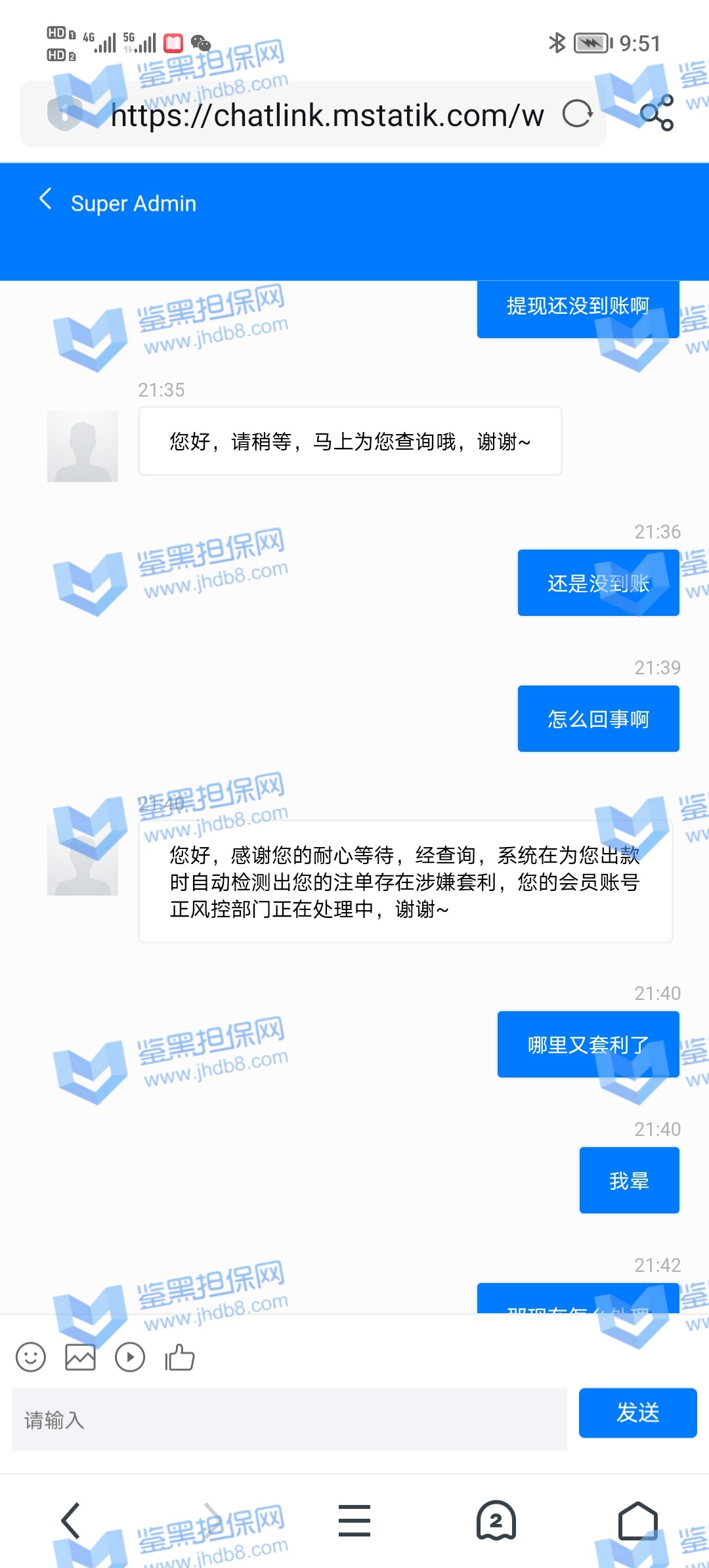Attach a video using the play icon
This screenshot has width=709, height=1568.
130,1357
